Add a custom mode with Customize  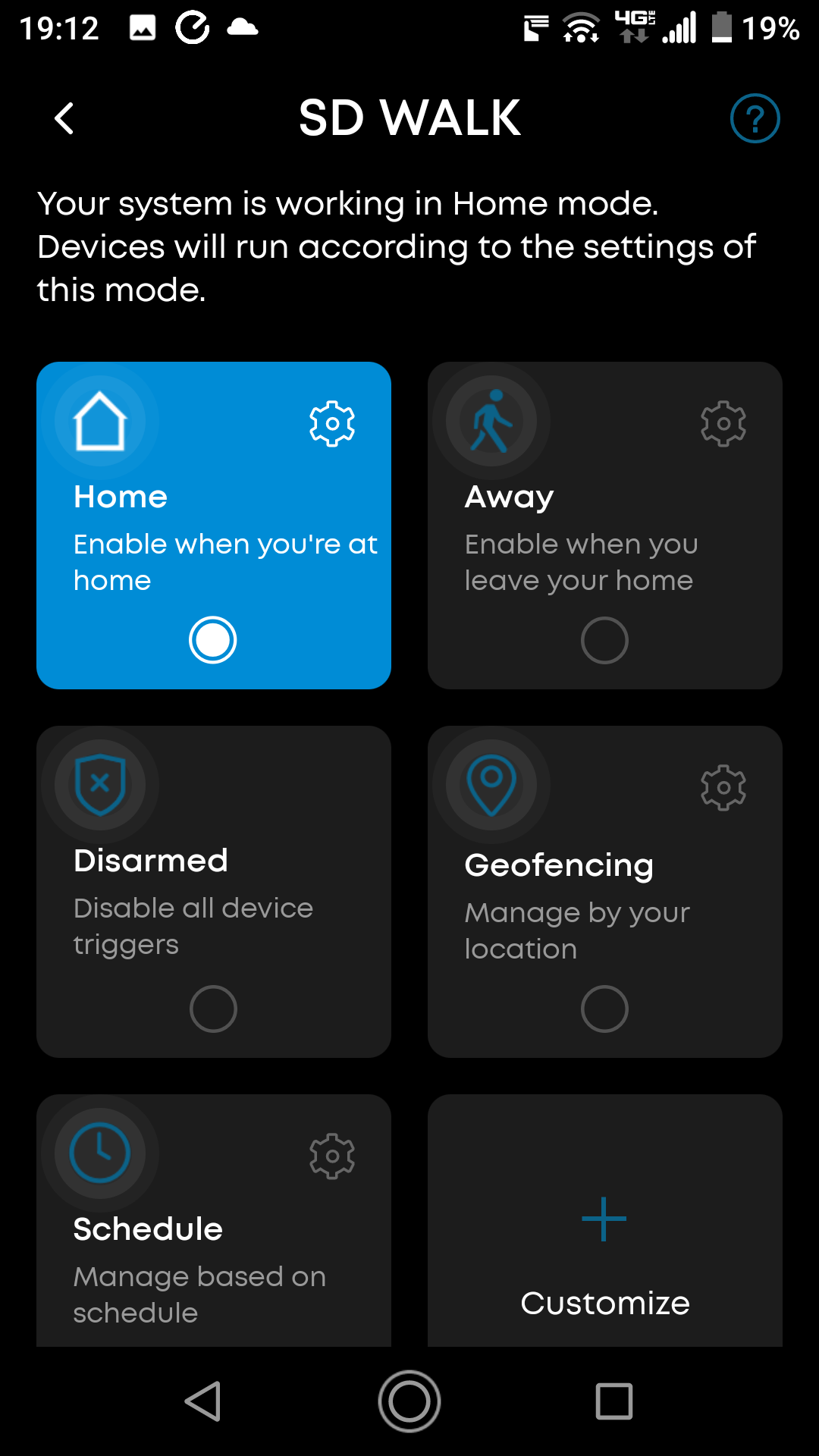605,1220
